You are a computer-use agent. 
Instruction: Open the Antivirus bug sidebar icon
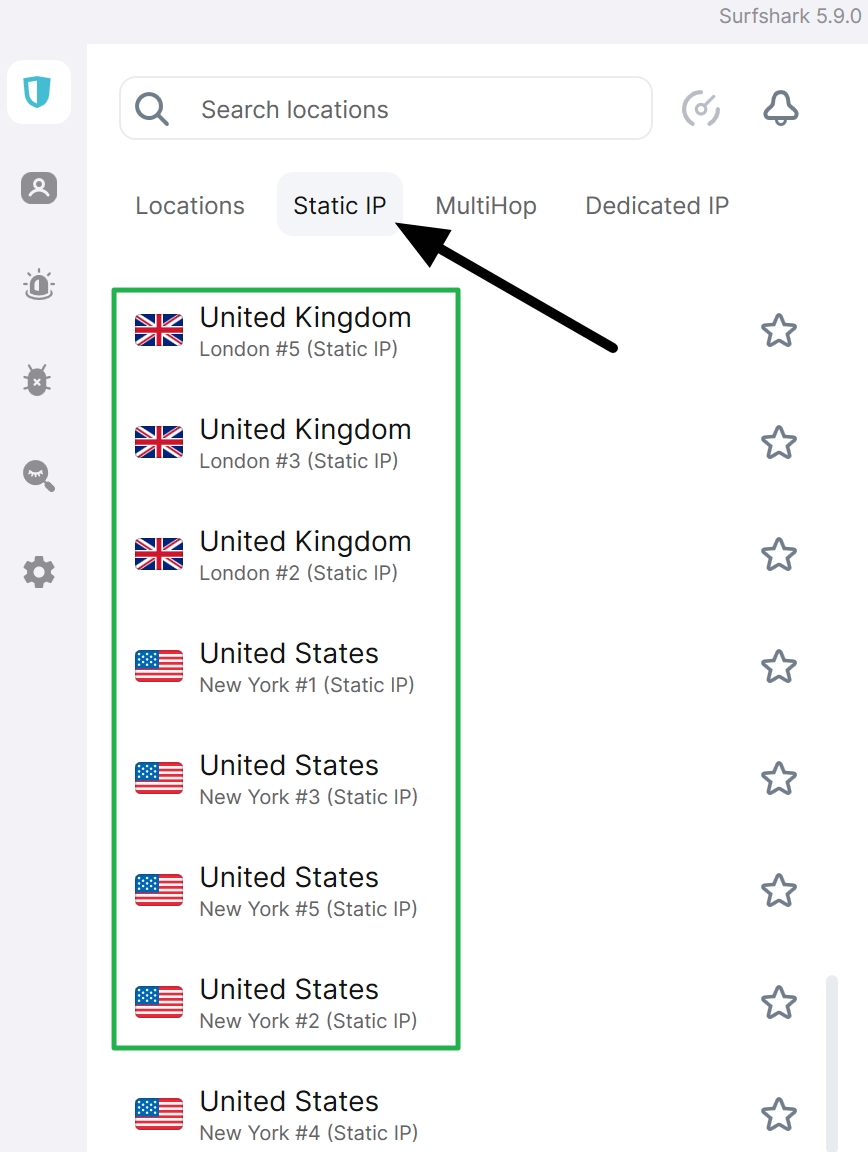coord(39,380)
